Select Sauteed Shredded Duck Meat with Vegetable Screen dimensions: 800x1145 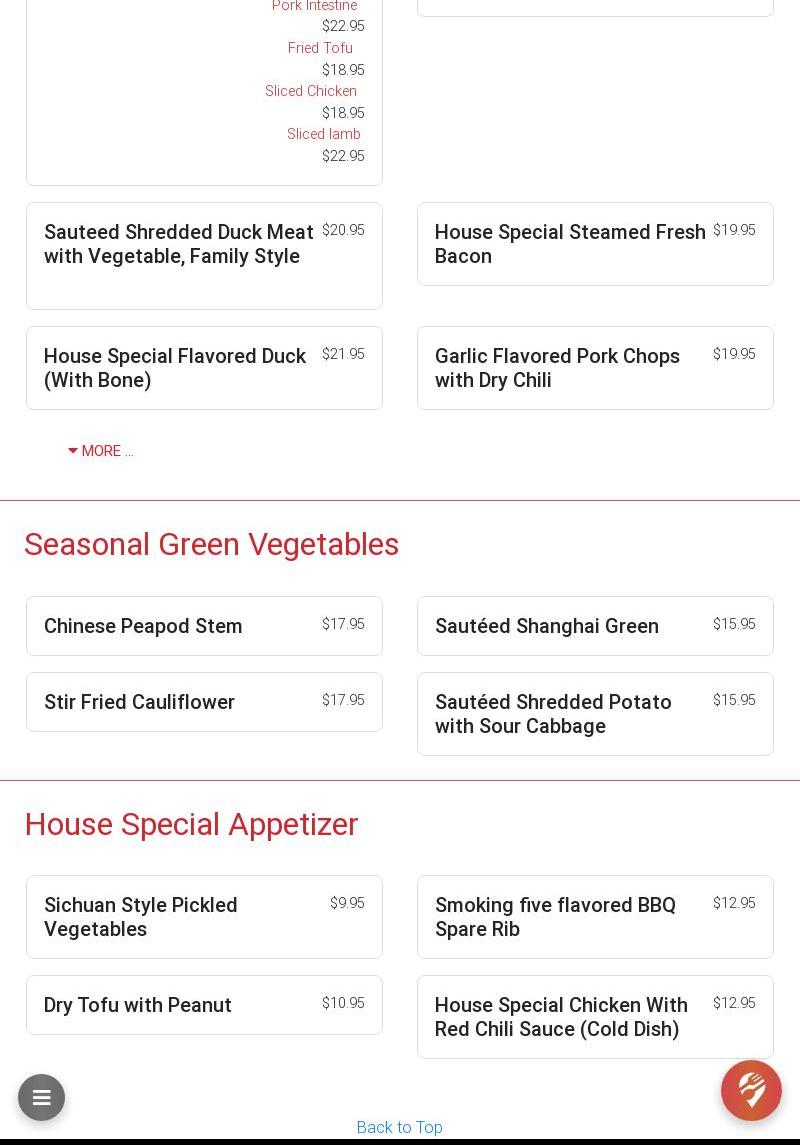[x=179, y=244]
